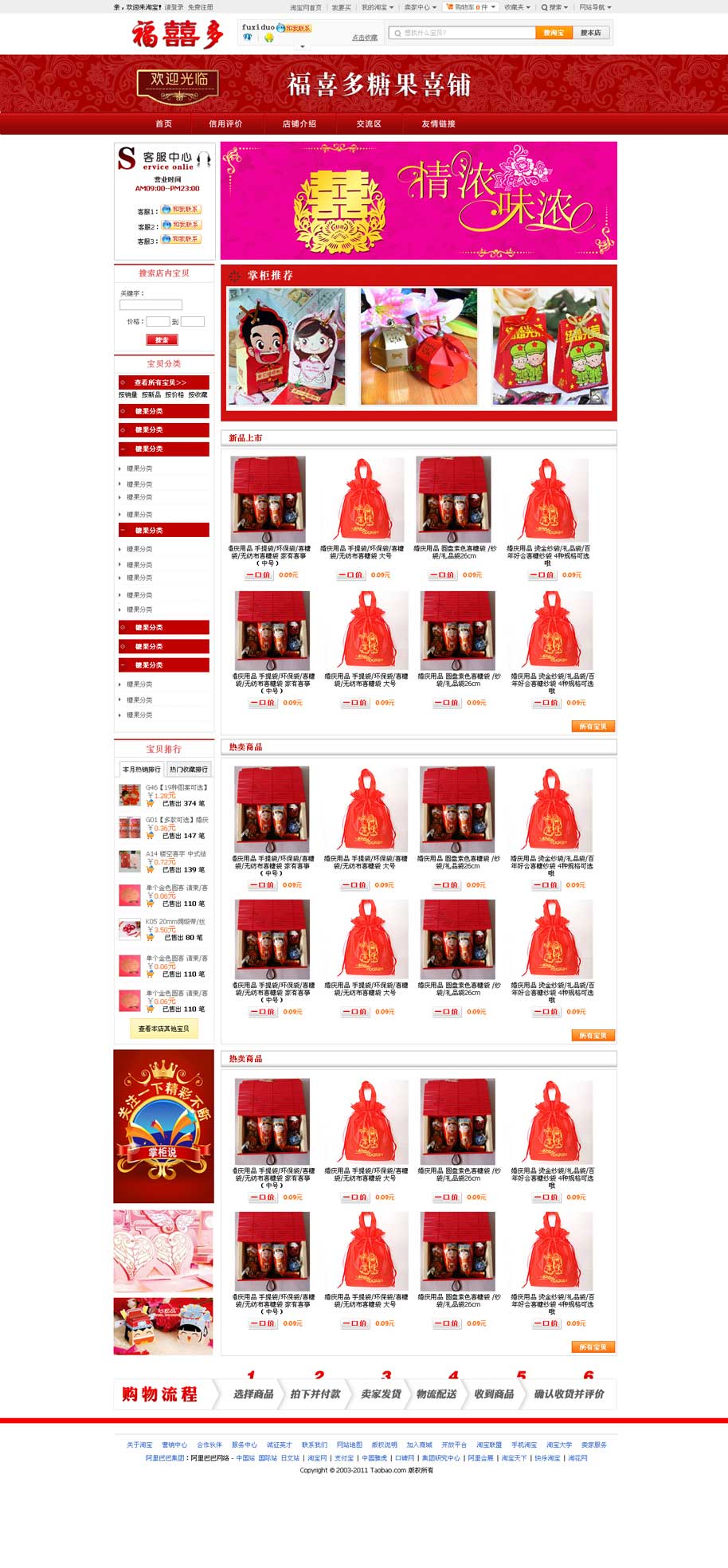Open the 友情链接 tab
The image size is (728, 1568).
[438, 123]
